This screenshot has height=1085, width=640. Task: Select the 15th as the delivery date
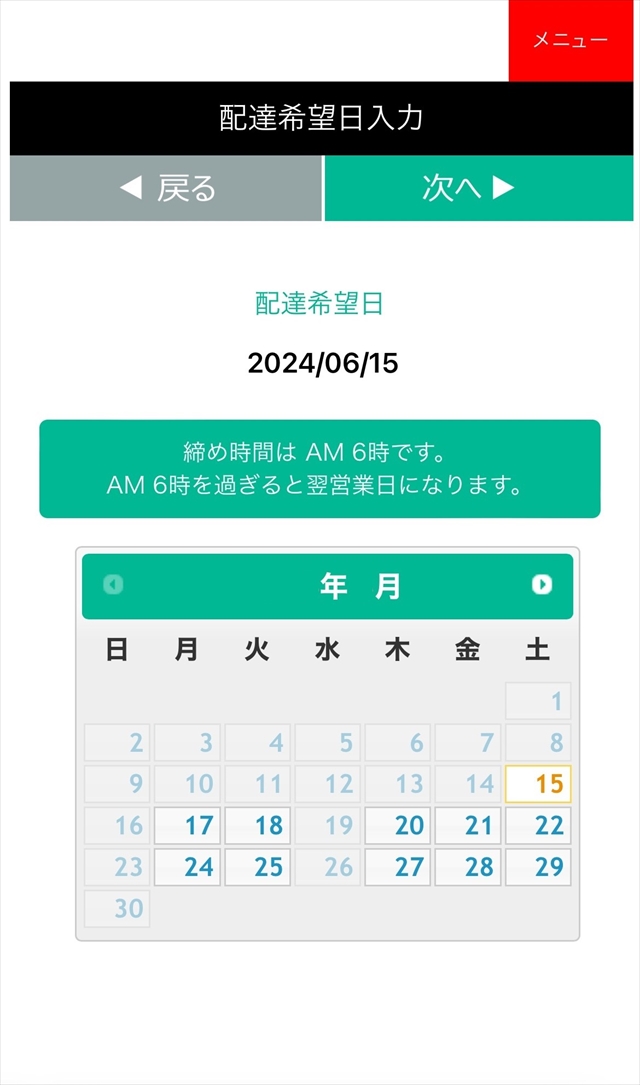point(538,784)
